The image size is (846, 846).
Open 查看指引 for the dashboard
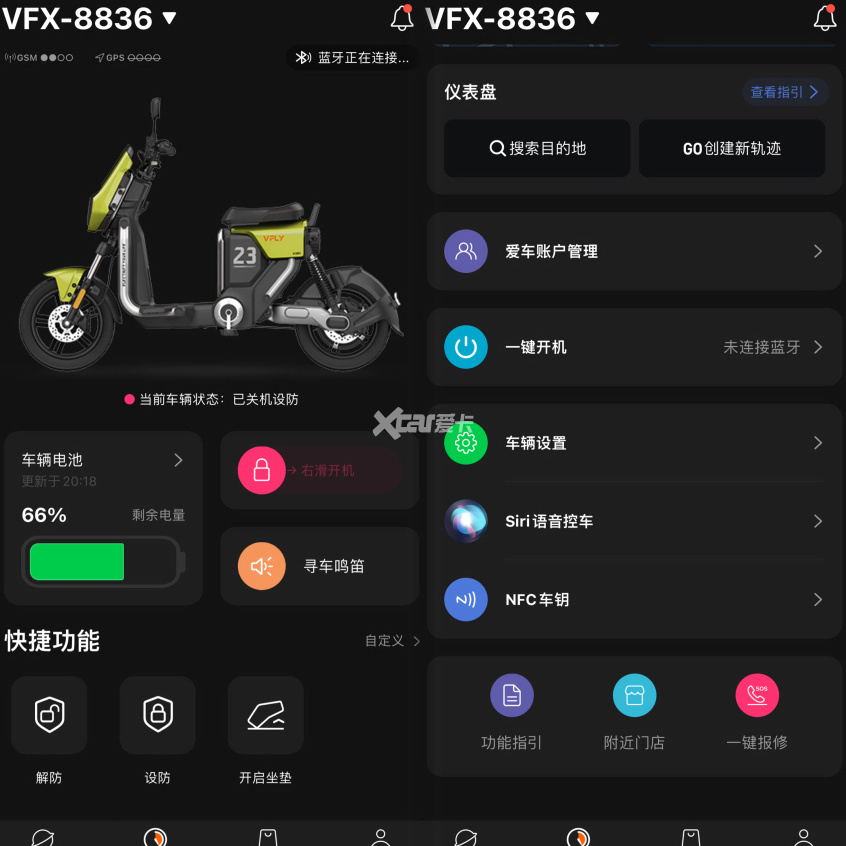785,92
